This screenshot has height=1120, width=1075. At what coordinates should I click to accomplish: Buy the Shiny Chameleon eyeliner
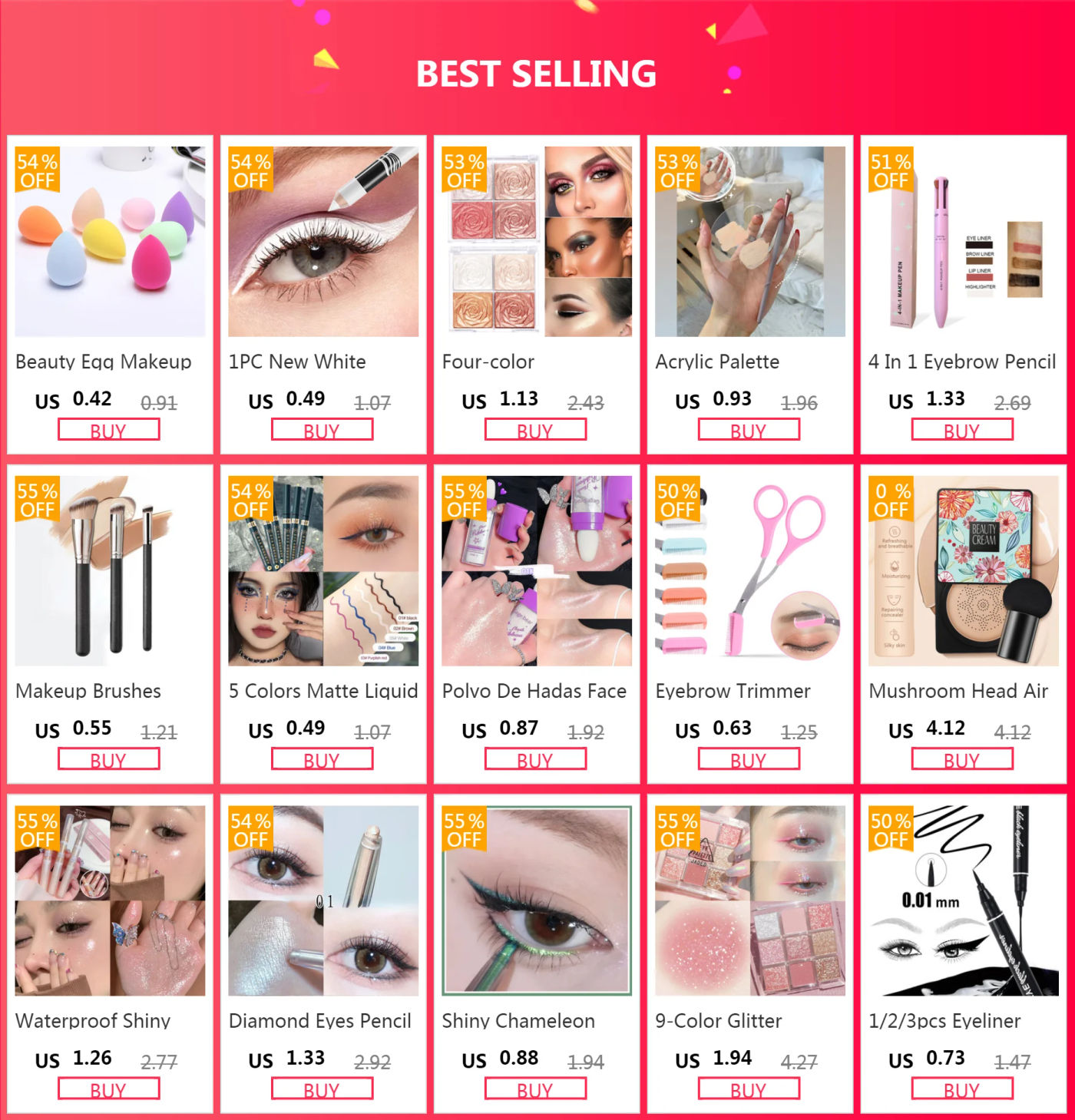tap(535, 1089)
